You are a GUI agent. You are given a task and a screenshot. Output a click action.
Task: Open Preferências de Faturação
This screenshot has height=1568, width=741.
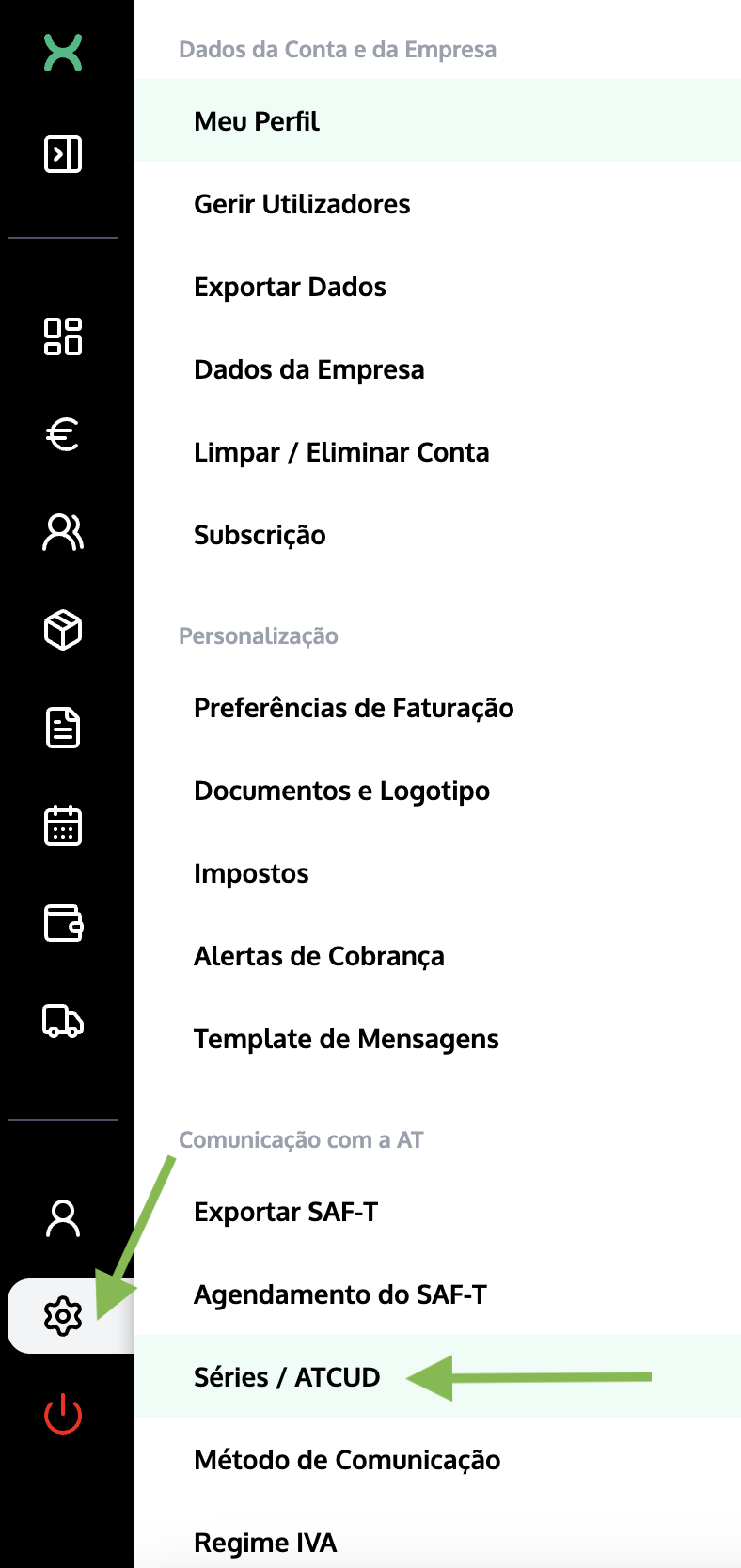354,708
